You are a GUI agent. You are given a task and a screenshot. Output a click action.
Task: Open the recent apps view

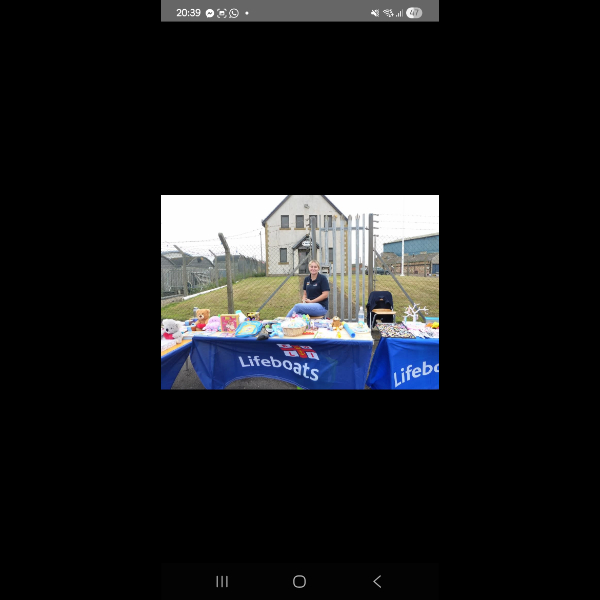pos(222,581)
